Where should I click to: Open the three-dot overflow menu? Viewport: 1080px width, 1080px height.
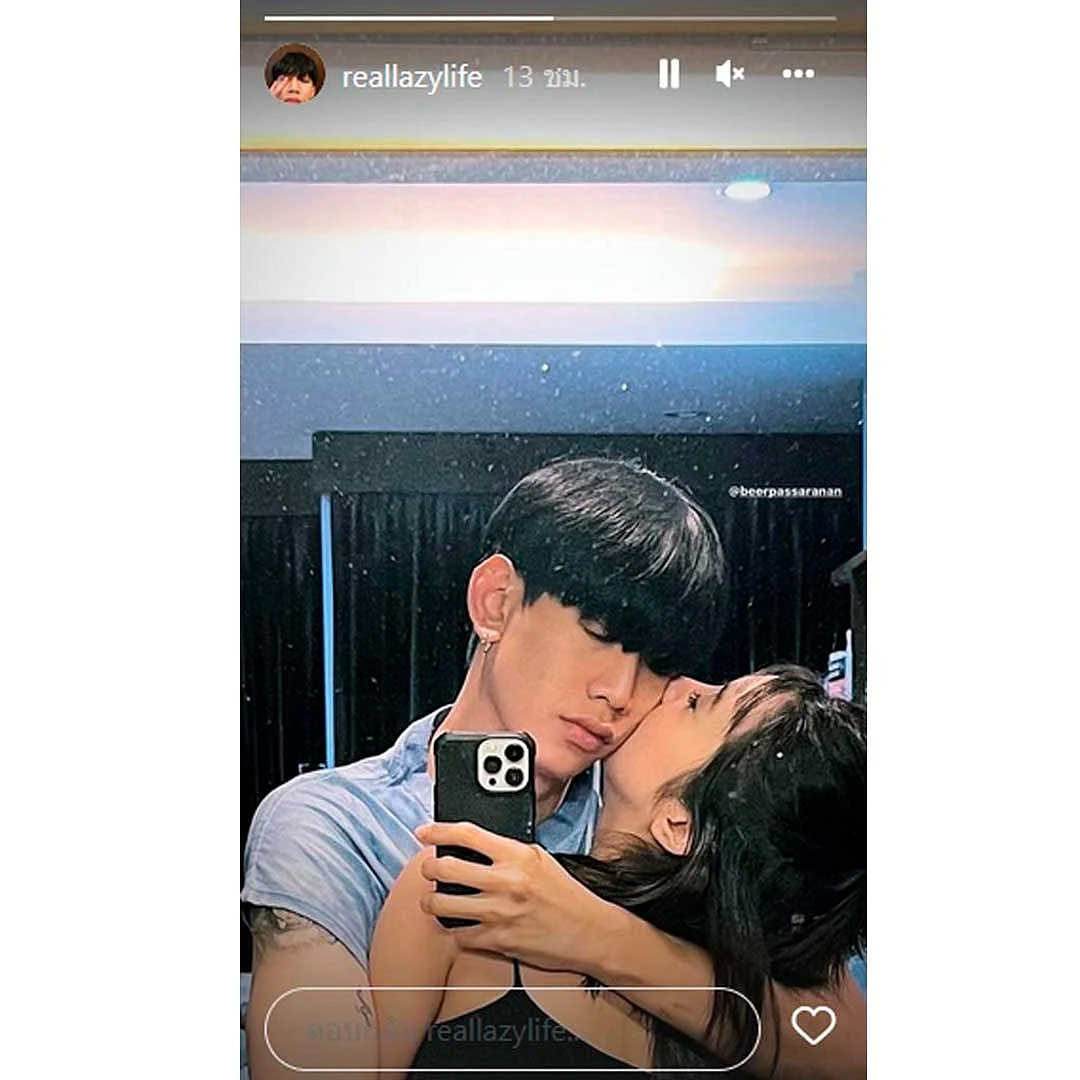pyautogui.click(x=798, y=74)
